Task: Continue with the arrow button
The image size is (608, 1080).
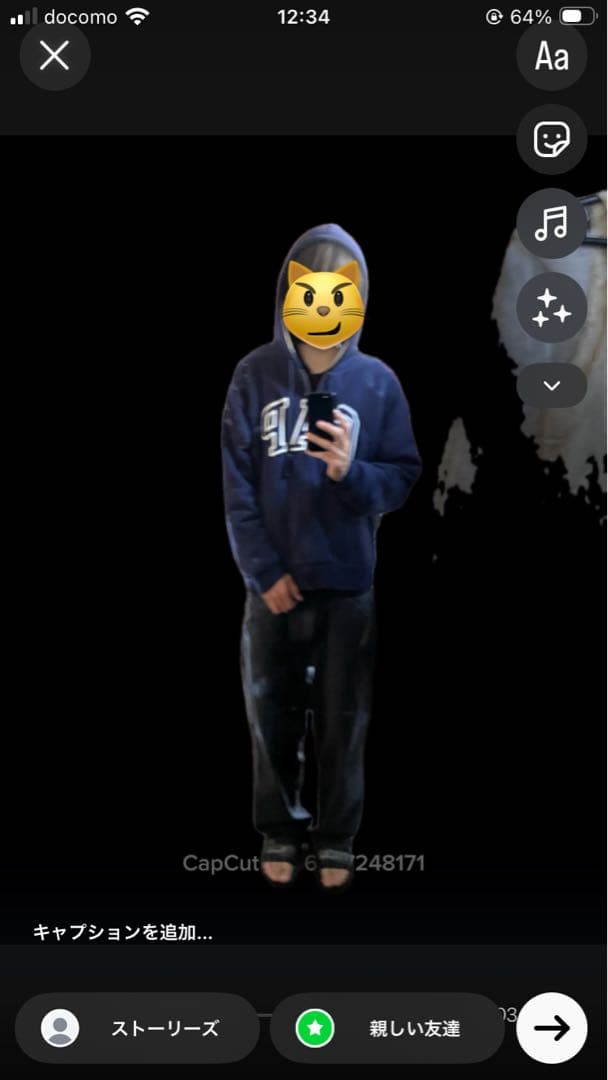Action: (x=551, y=1028)
